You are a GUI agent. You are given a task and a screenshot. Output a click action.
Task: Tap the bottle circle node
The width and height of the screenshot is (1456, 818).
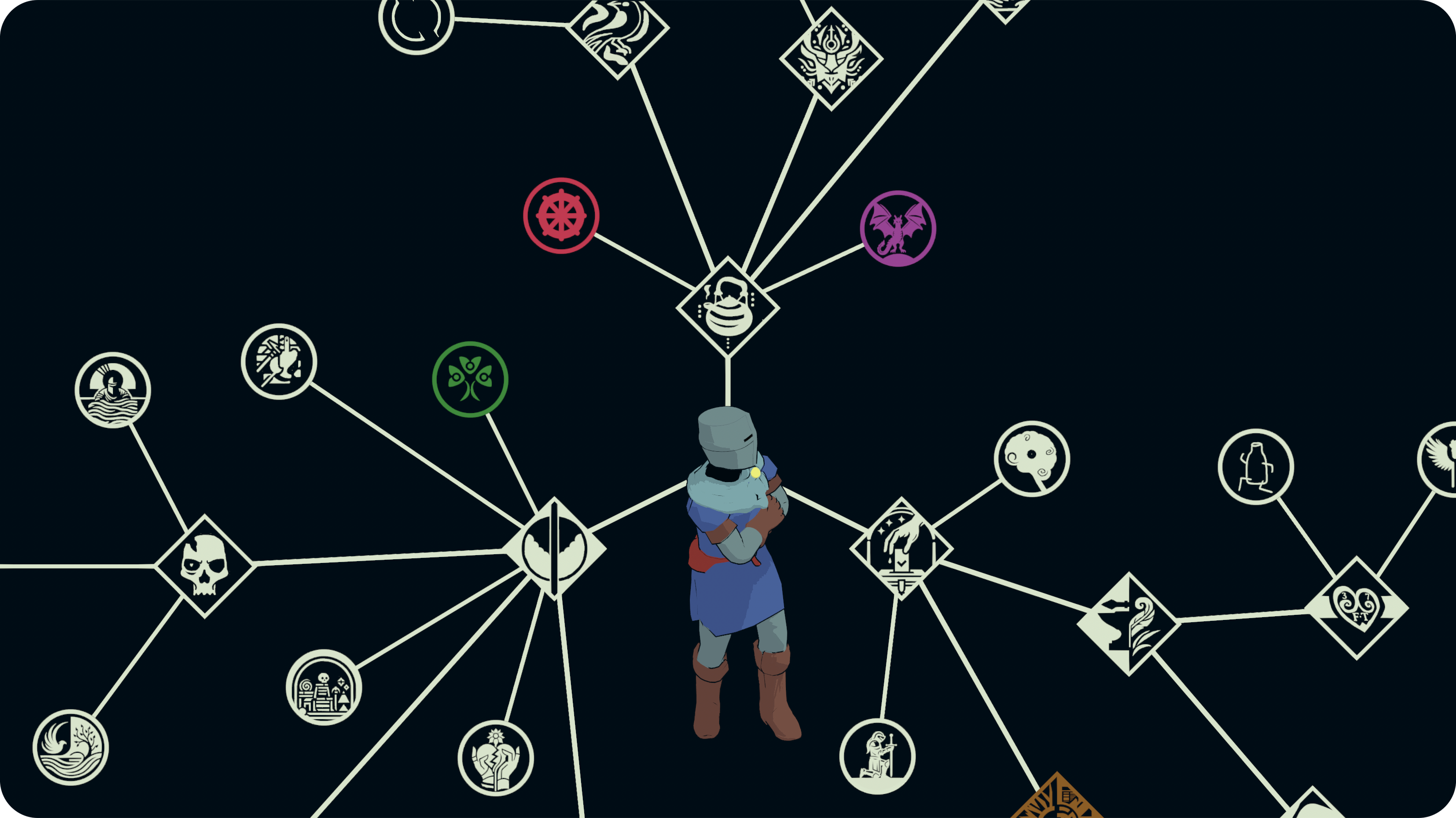point(1255,467)
